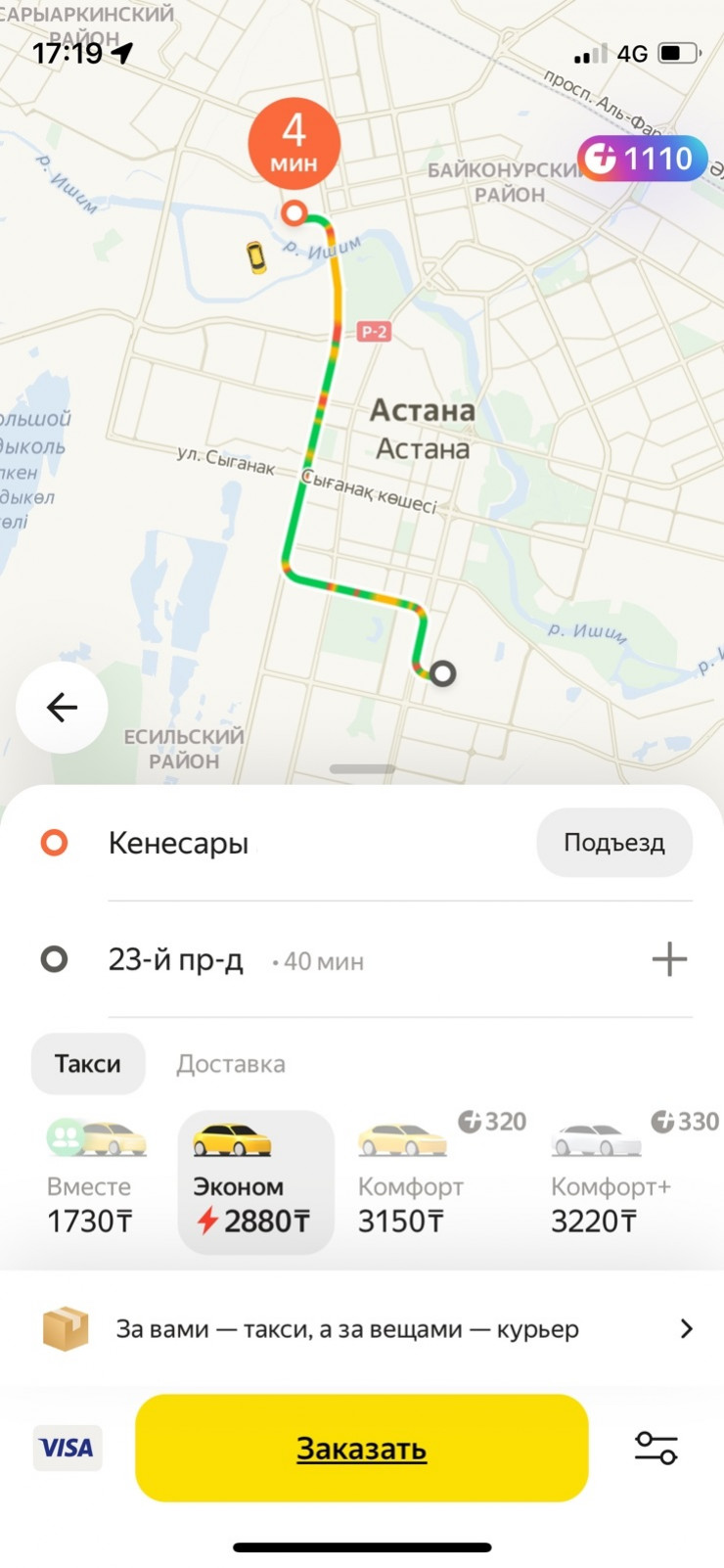Switch to the Такси tab
Screen dimensions: 724x1568
pos(88,1064)
